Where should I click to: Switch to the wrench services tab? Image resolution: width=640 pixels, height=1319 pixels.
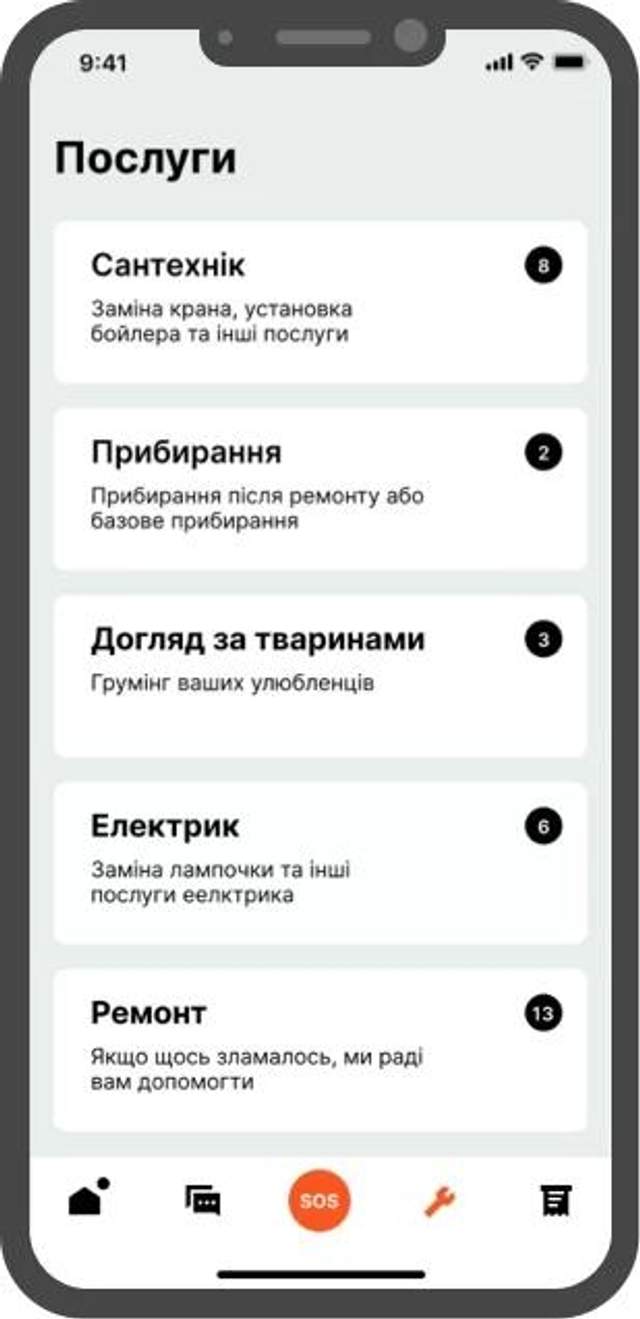[439, 1199]
